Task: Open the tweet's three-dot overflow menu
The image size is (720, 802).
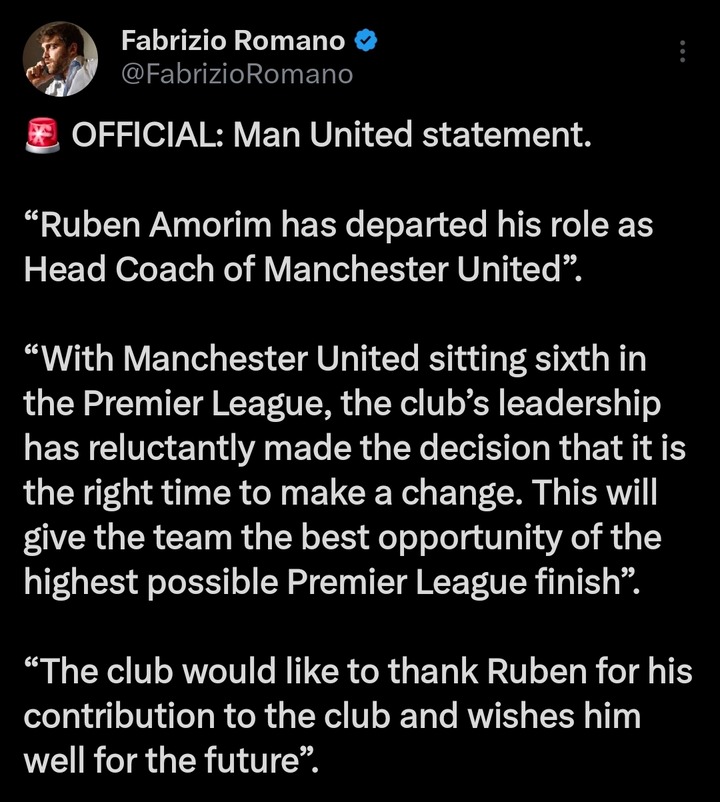Action: (682, 52)
